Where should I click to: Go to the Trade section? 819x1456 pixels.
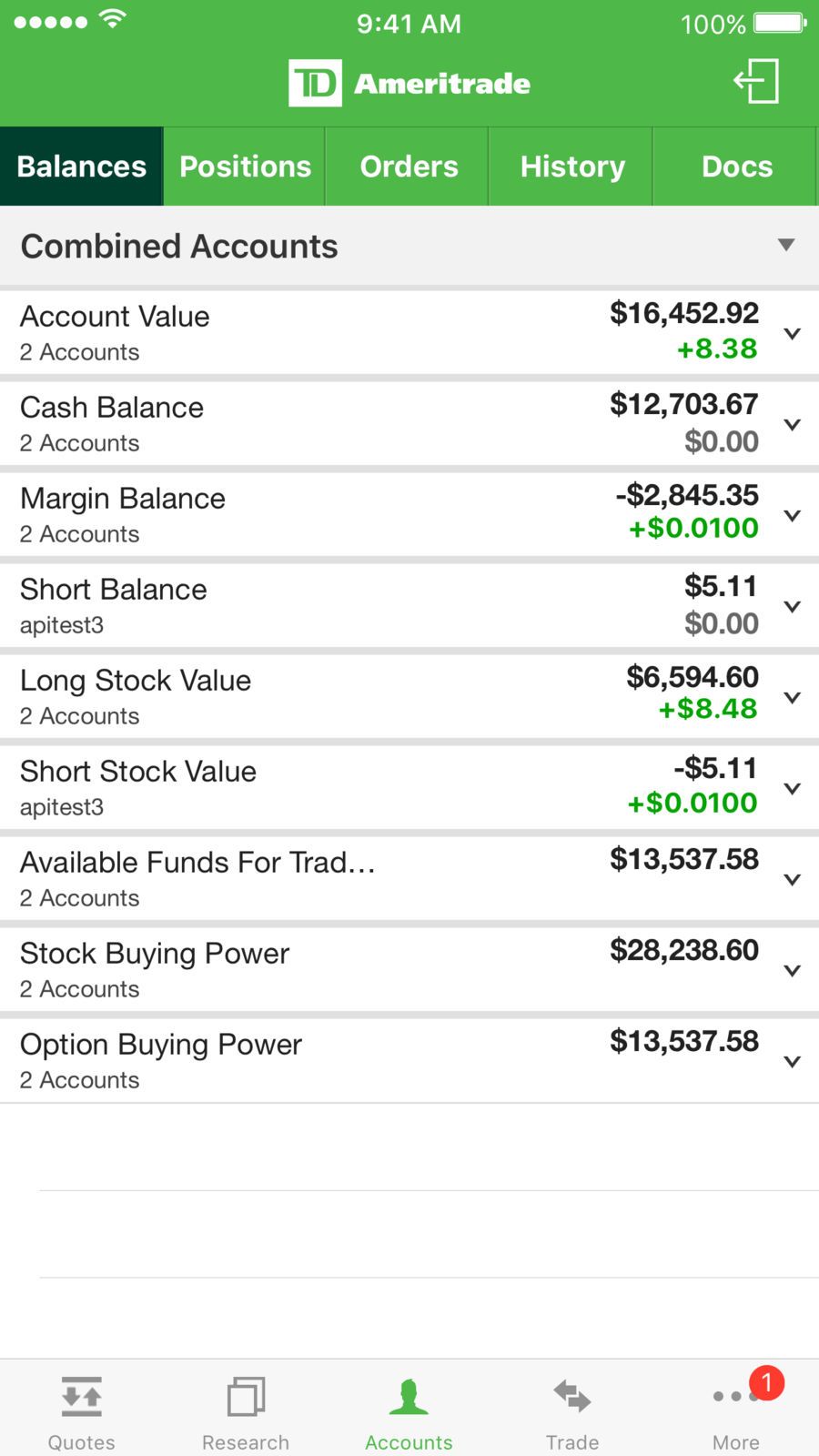click(572, 1409)
